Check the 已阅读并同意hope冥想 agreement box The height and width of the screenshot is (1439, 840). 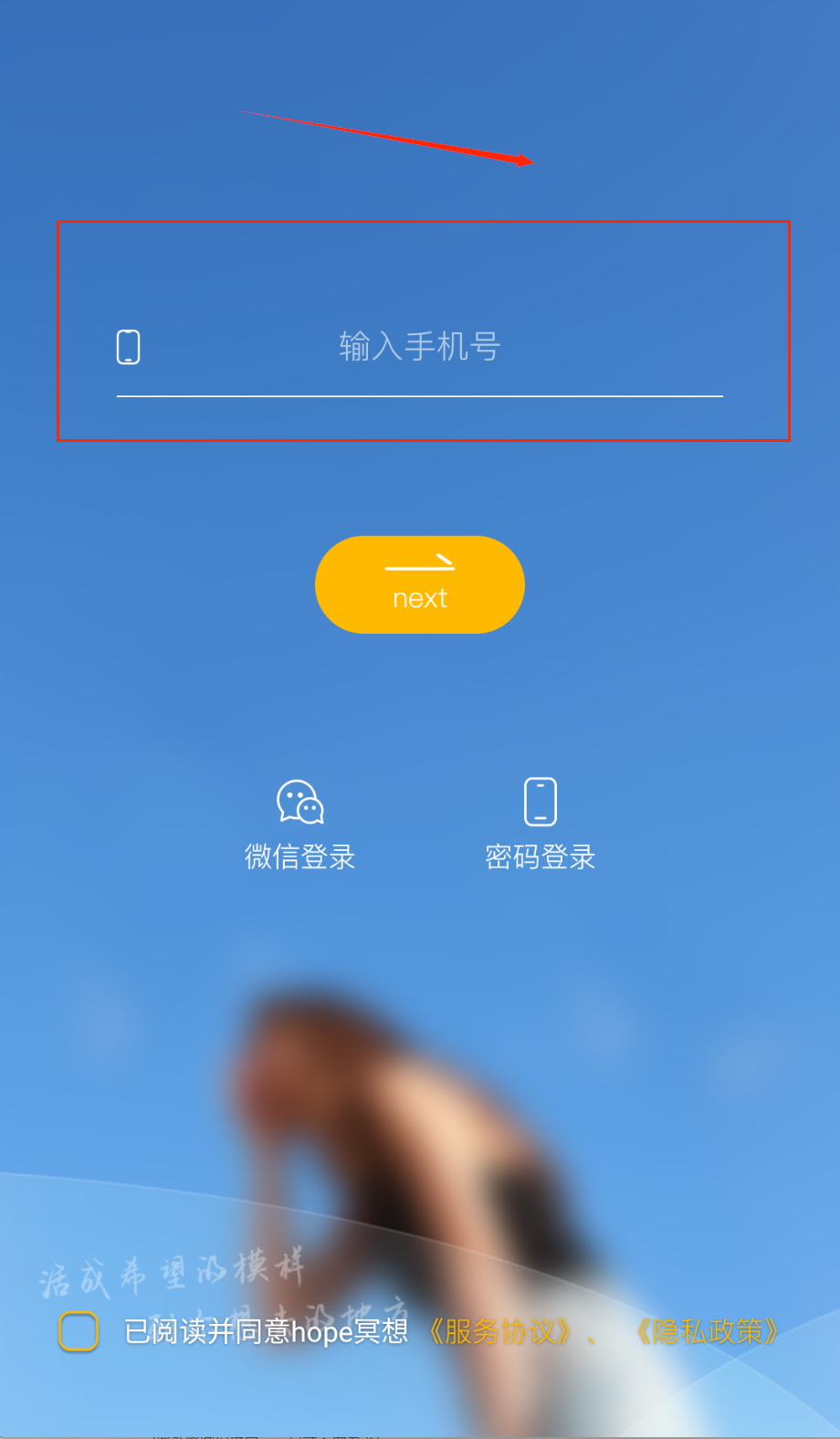point(79,1331)
